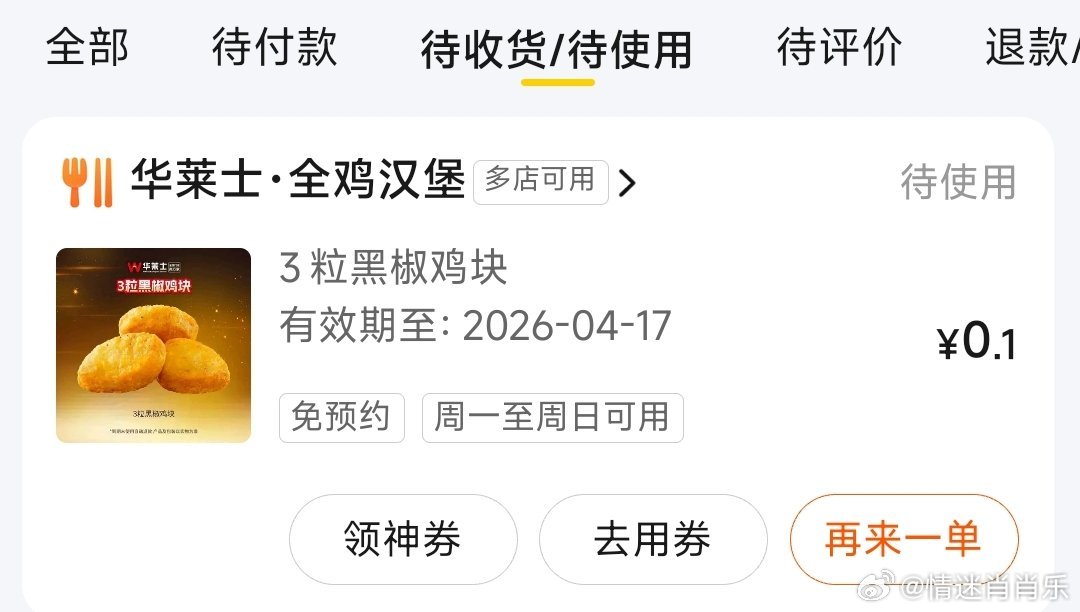Open the 华莱士·全鸡汉堡 store page
This screenshot has width=1080, height=612.
coord(298,181)
